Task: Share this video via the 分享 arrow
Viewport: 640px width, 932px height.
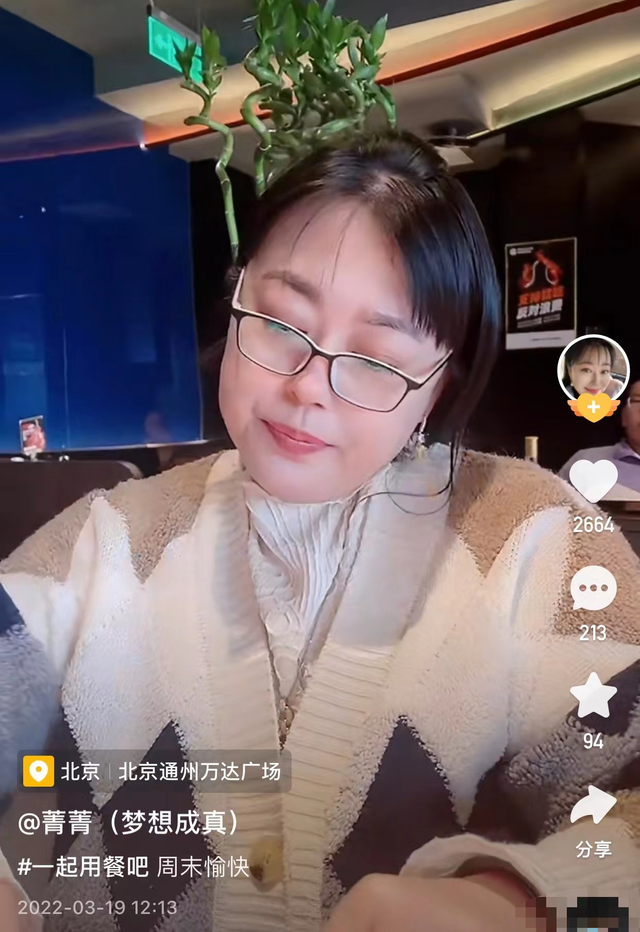Action: (x=593, y=806)
